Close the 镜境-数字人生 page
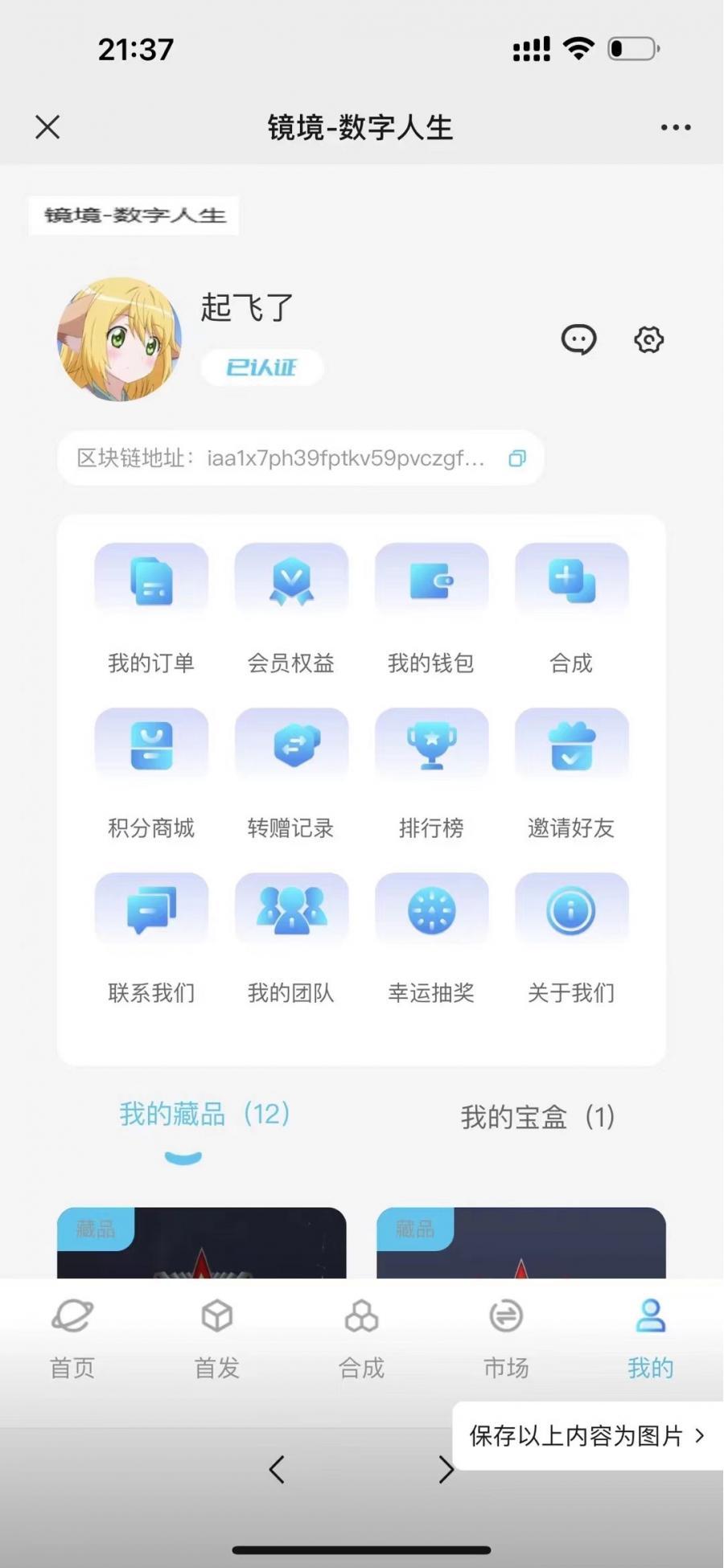 pos(47,127)
